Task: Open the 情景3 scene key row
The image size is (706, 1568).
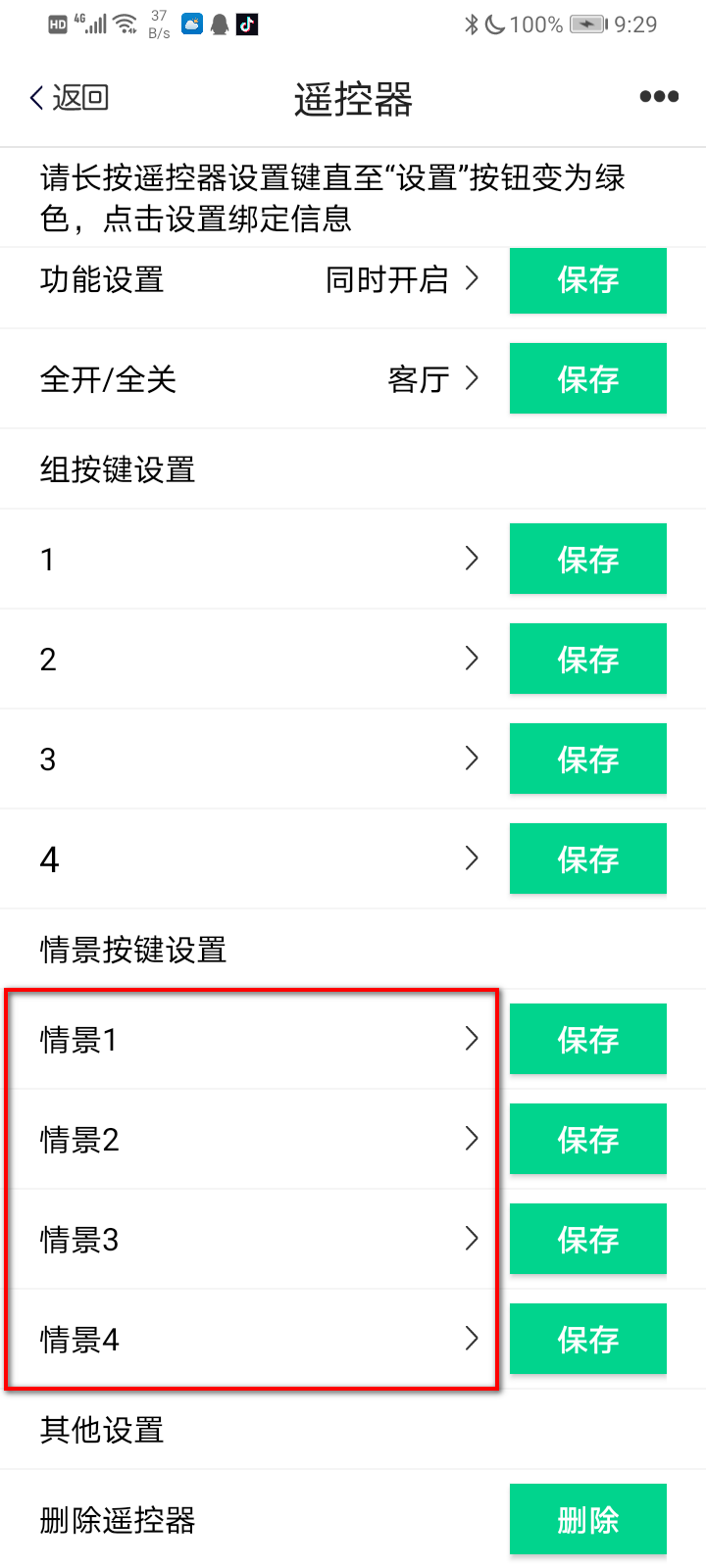Action: 255,1240
